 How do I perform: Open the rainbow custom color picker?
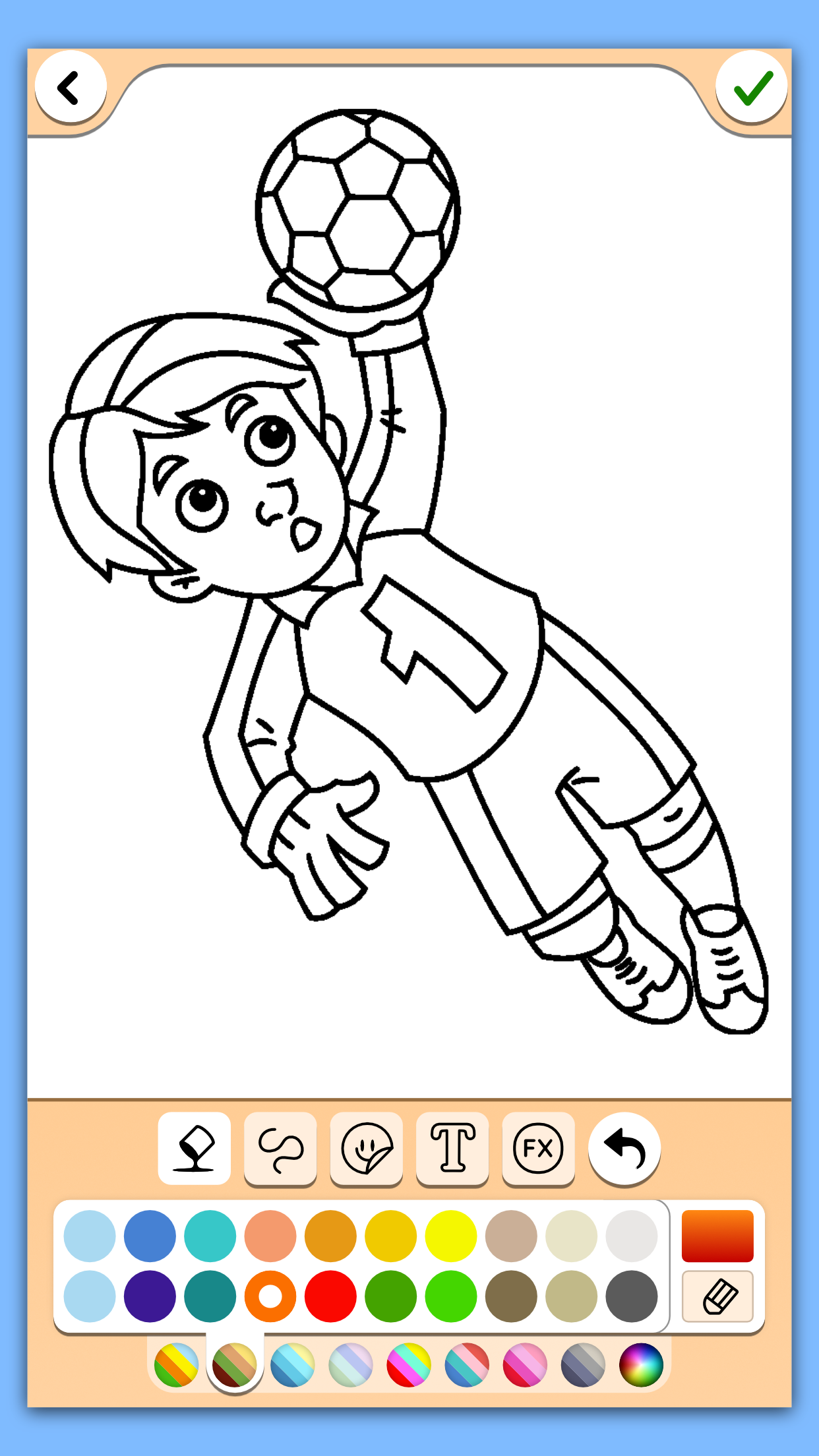click(641, 1365)
